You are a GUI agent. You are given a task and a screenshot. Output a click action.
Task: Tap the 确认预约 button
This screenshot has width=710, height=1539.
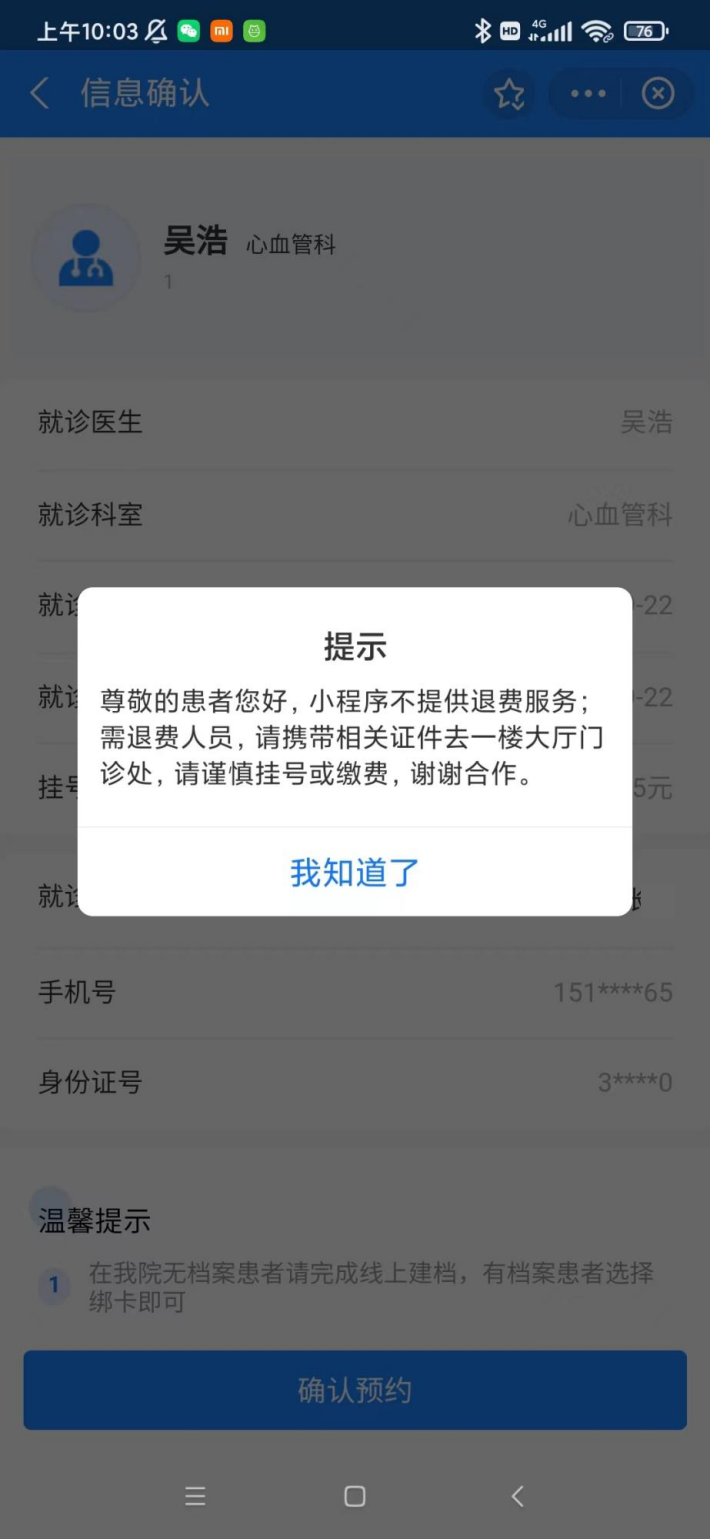point(354,1390)
